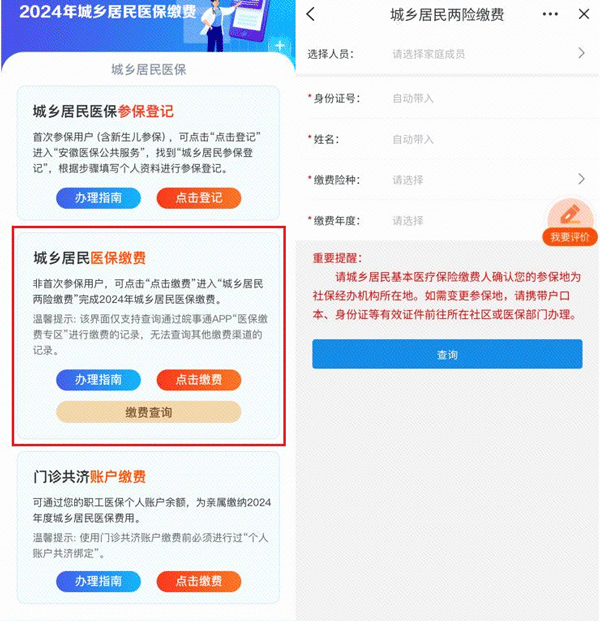Tap 点击缴费 in 门诊共济账户缴费 card
This screenshot has height=621, width=600.
coord(198,581)
